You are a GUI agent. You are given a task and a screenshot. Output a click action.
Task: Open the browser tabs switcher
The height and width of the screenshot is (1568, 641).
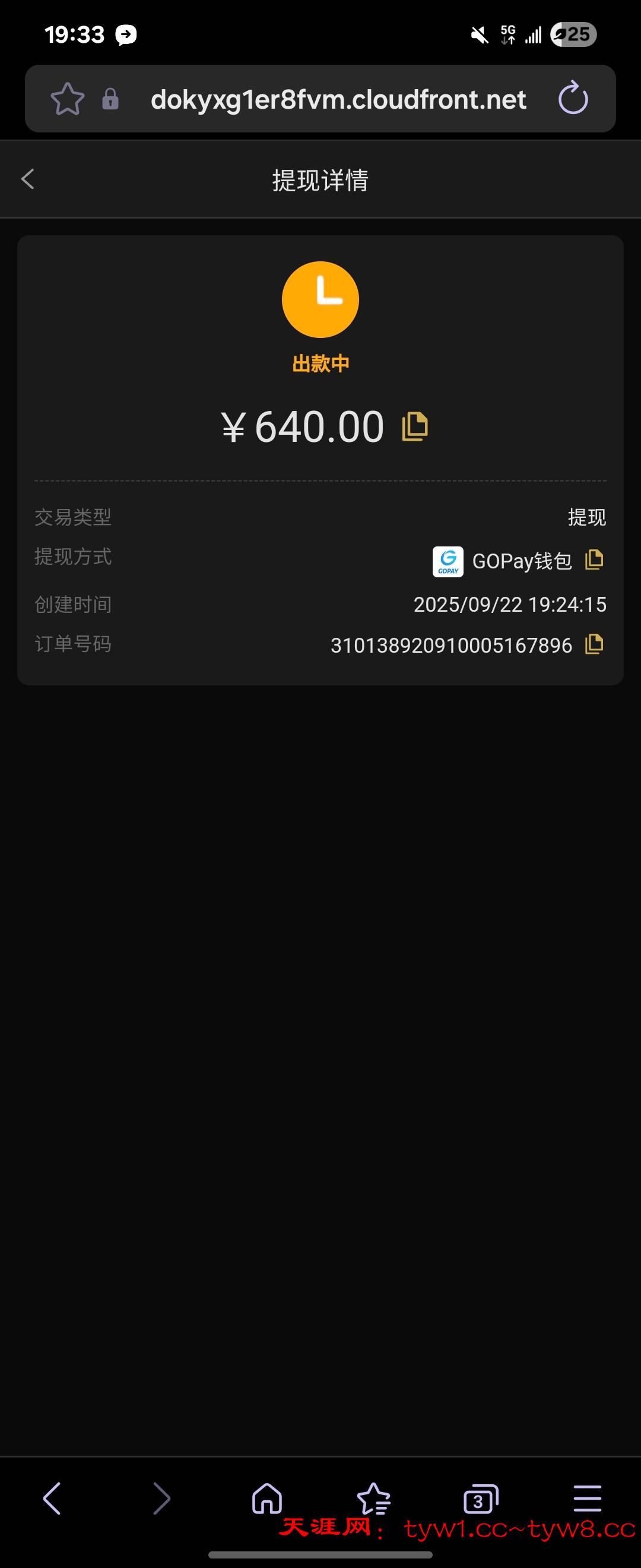pyautogui.click(x=480, y=1499)
